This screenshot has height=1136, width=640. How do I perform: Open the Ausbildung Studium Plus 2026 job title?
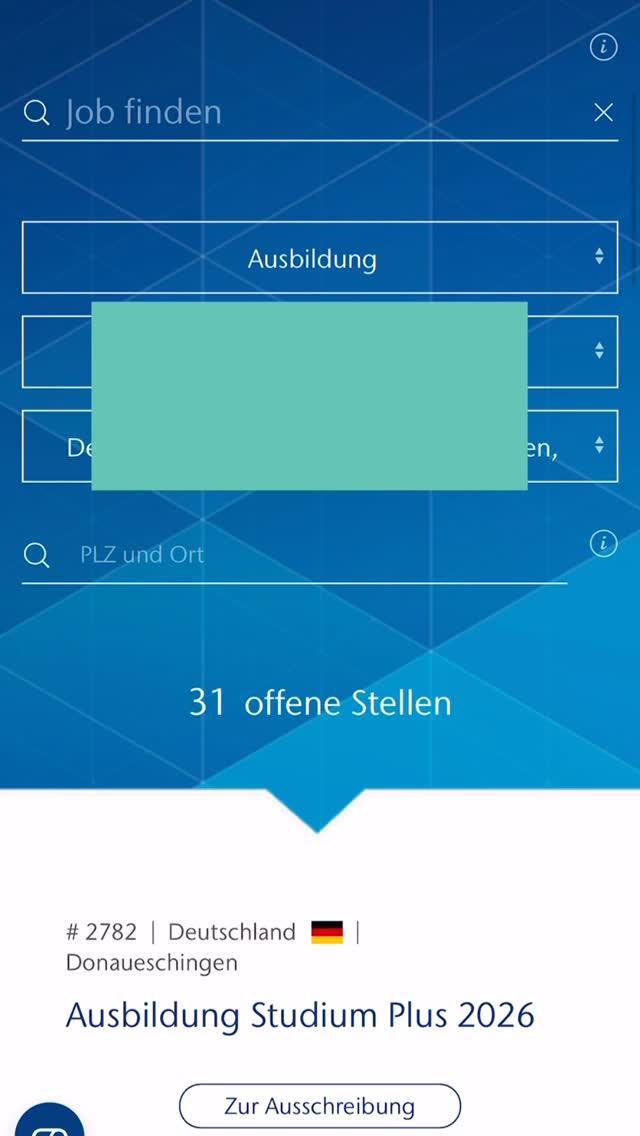click(300, 1015)
